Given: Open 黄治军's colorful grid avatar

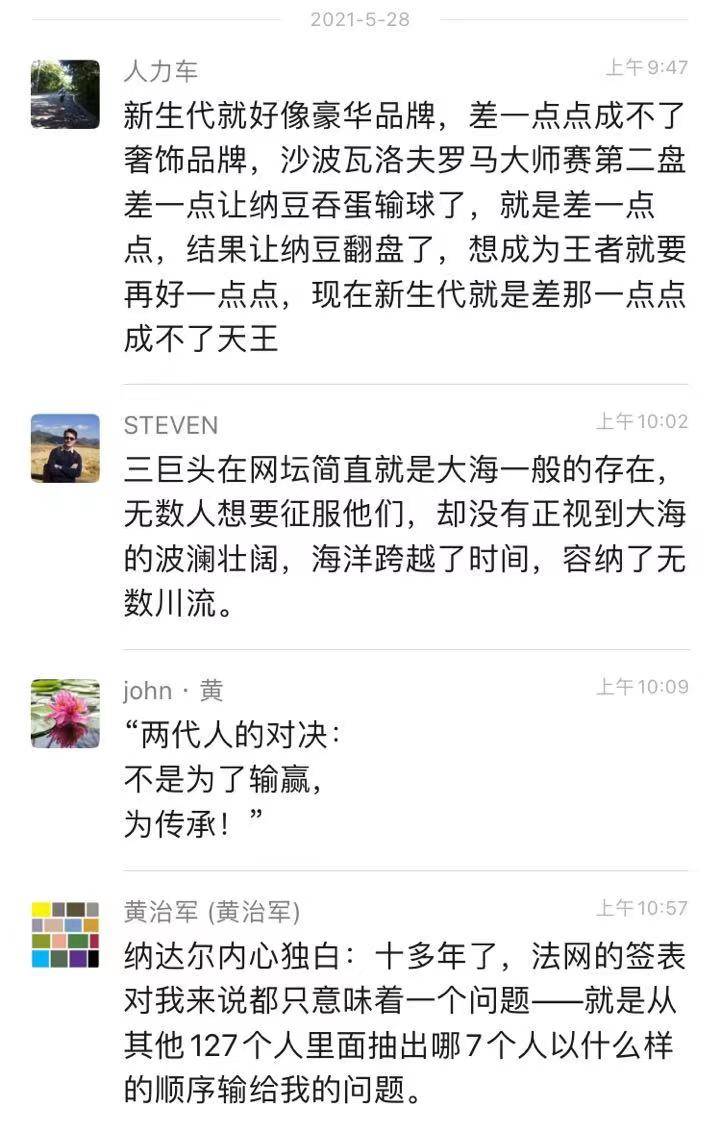Looking at the screenshot, I should 65,934.
